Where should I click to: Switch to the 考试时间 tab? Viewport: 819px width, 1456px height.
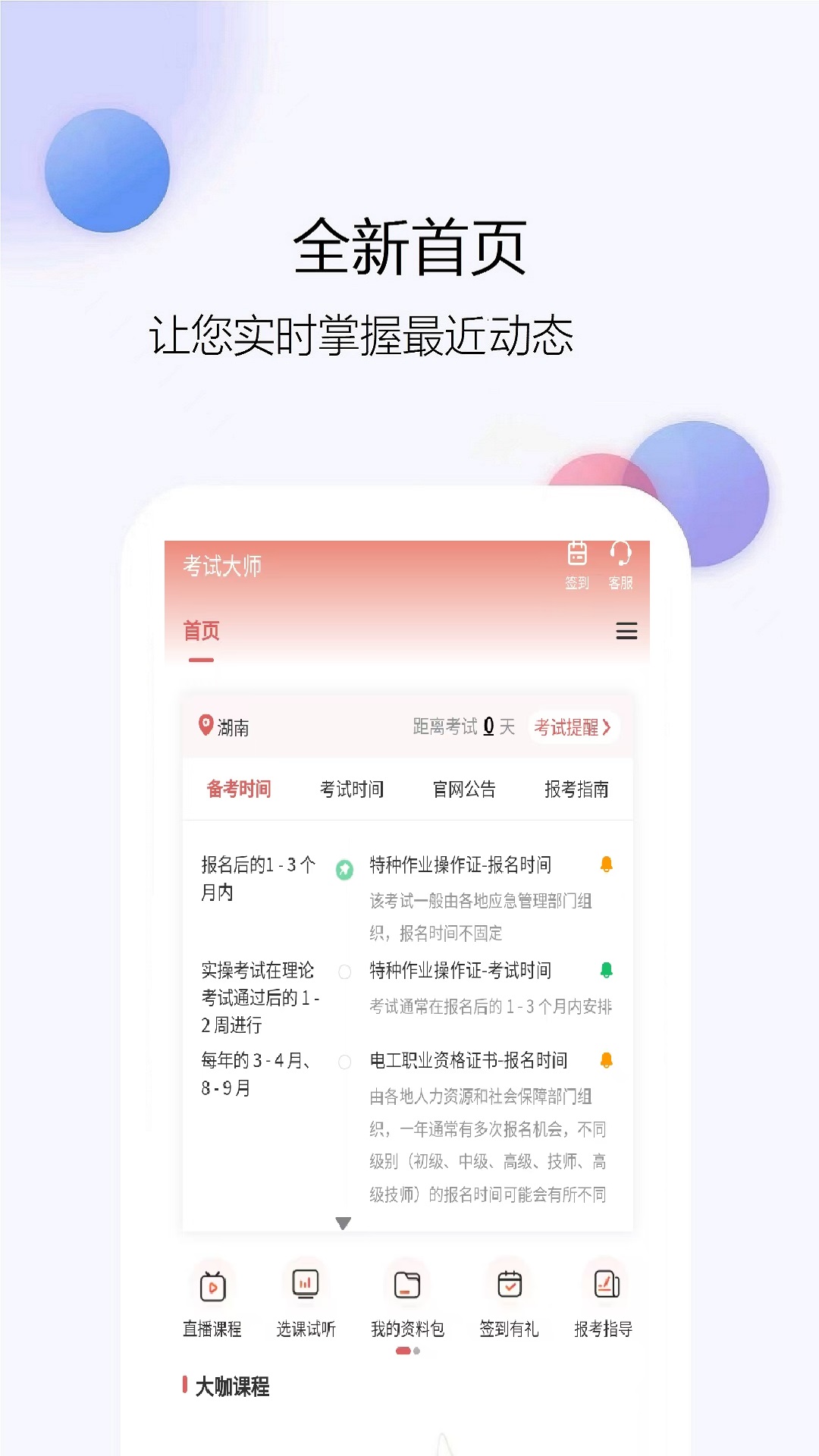pyautogui.click(x=353, y=789)
